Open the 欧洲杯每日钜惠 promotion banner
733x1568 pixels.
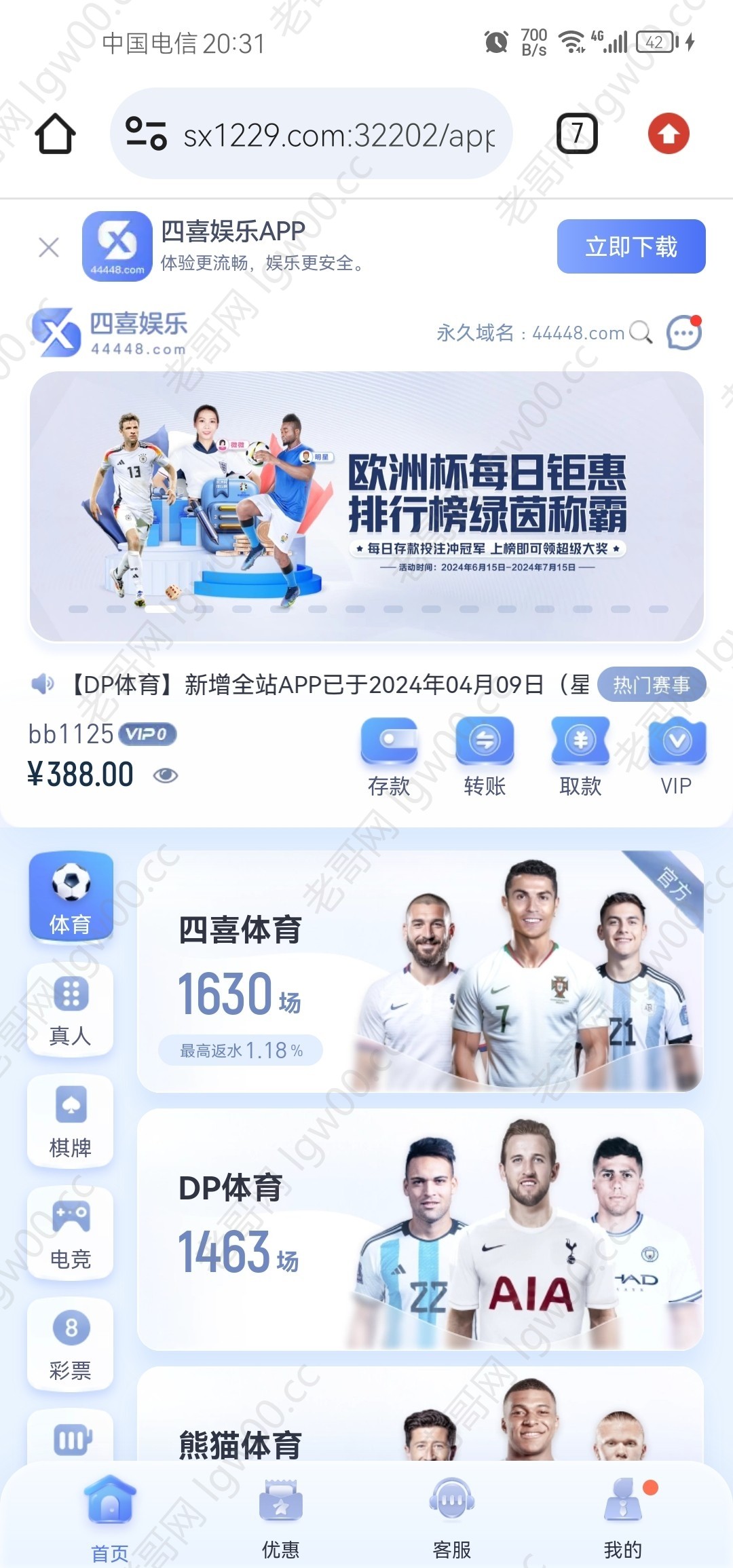[x=366, y=506]
